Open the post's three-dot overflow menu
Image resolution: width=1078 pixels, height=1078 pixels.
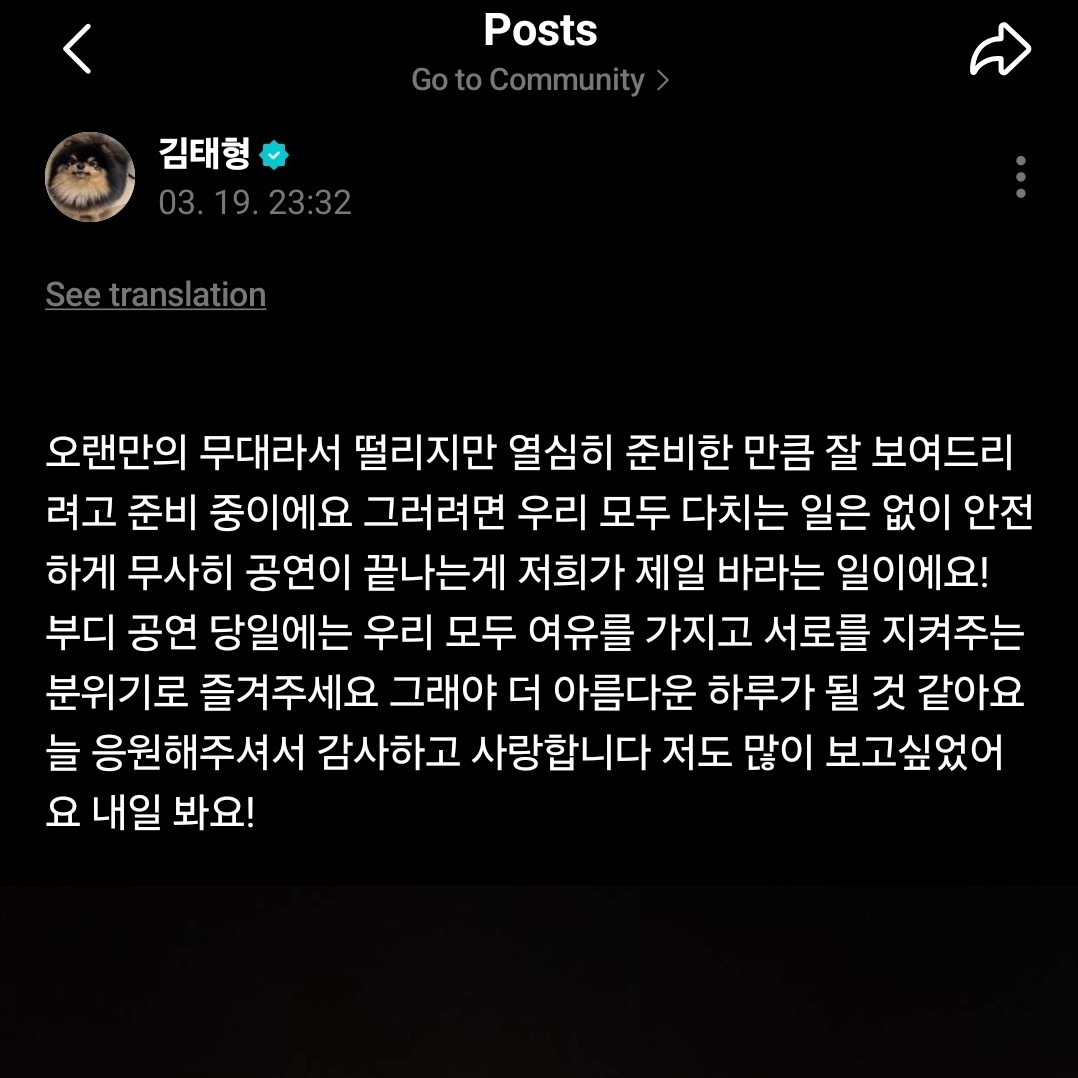[1020, 177]
